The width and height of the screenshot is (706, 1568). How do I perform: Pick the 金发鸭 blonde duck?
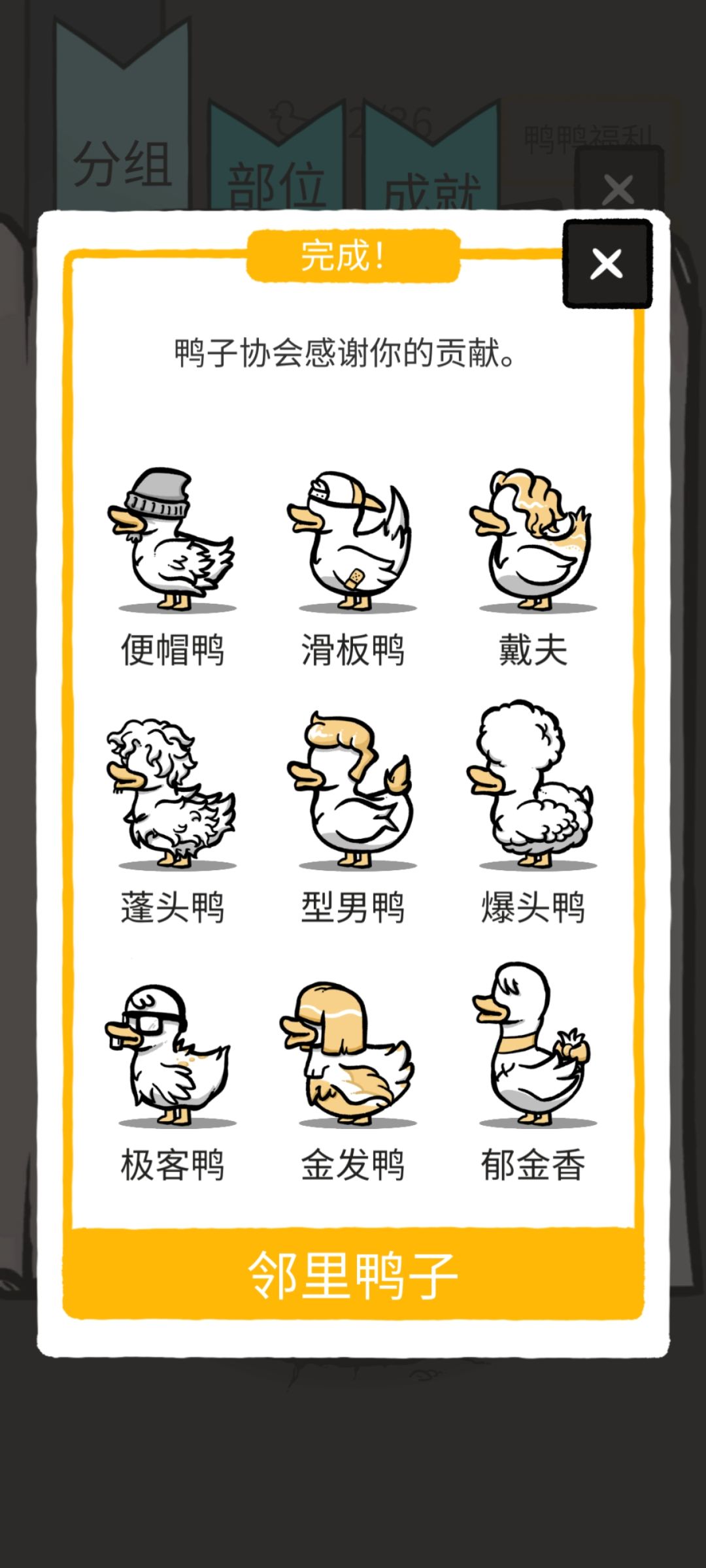click(353, 1052)
